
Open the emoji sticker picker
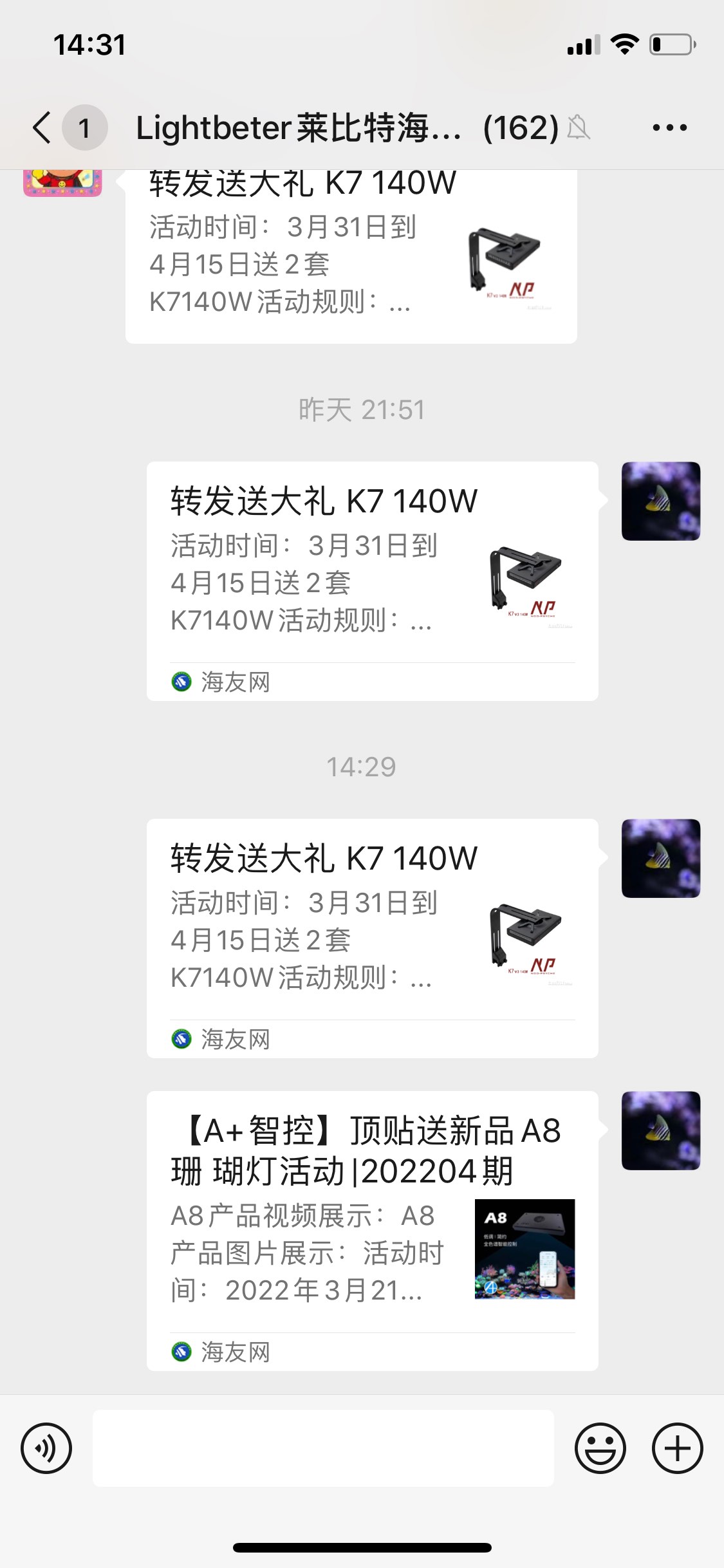point(600,1448)
